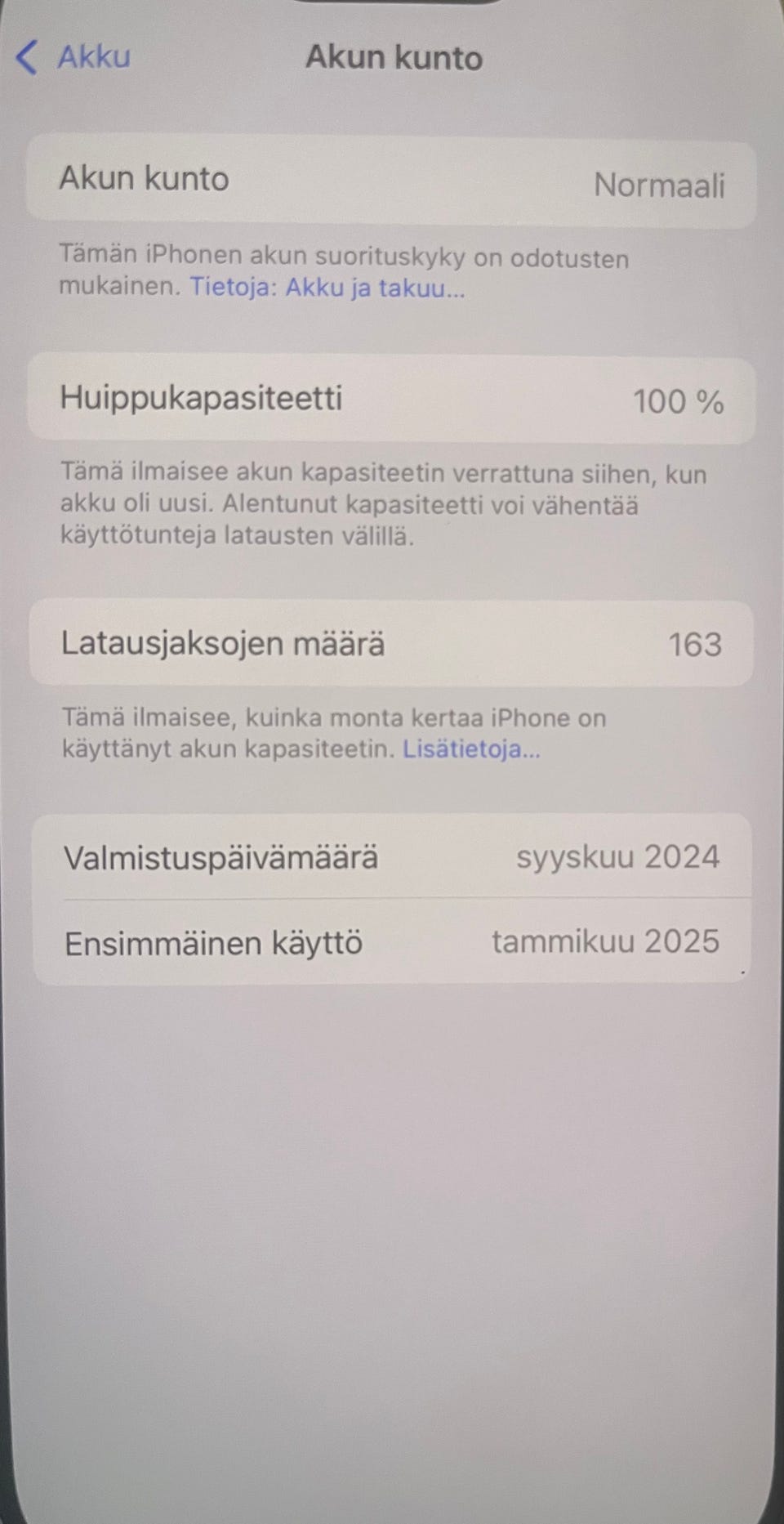Tap the battery performance description paragraph
The image size is (784, 1524).
343,272
